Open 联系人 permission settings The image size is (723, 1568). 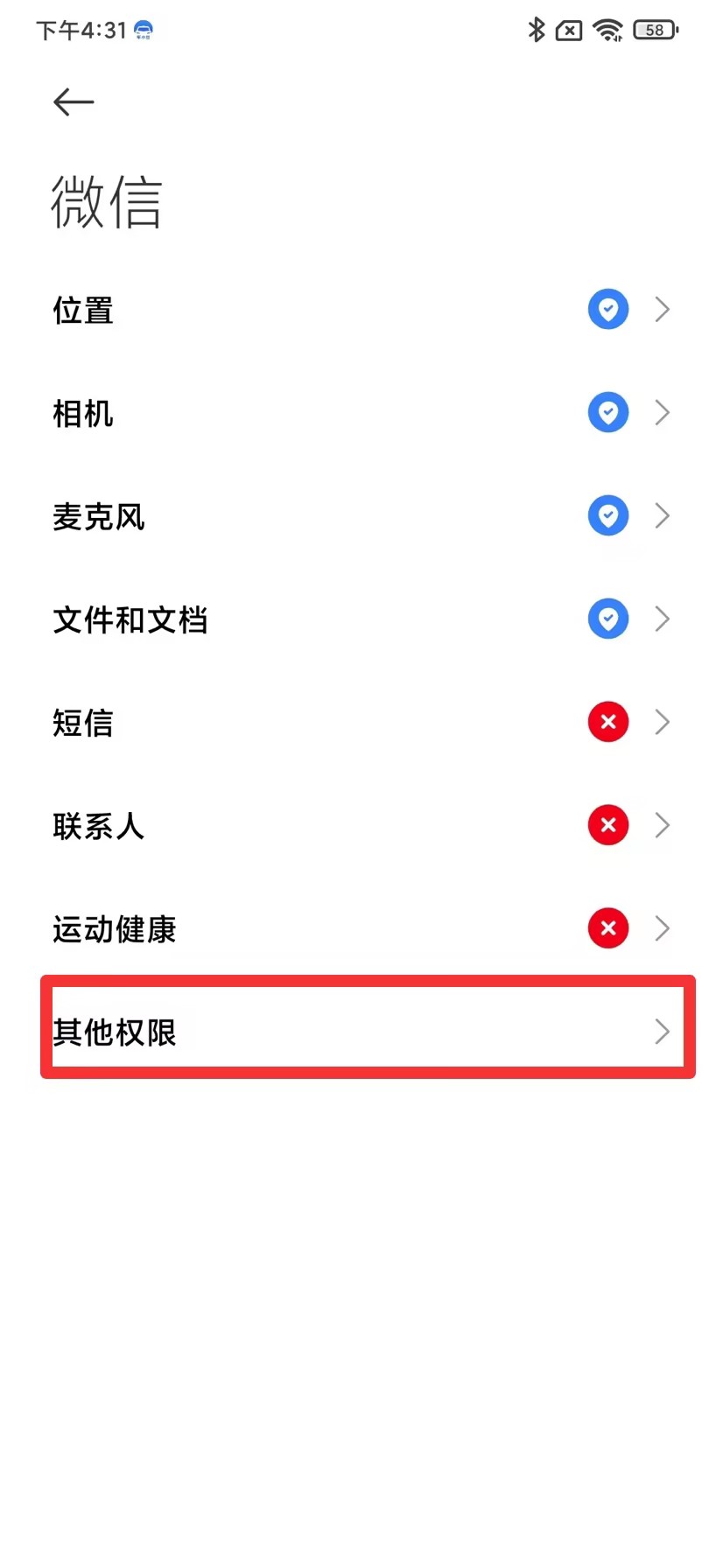[361, 826]
